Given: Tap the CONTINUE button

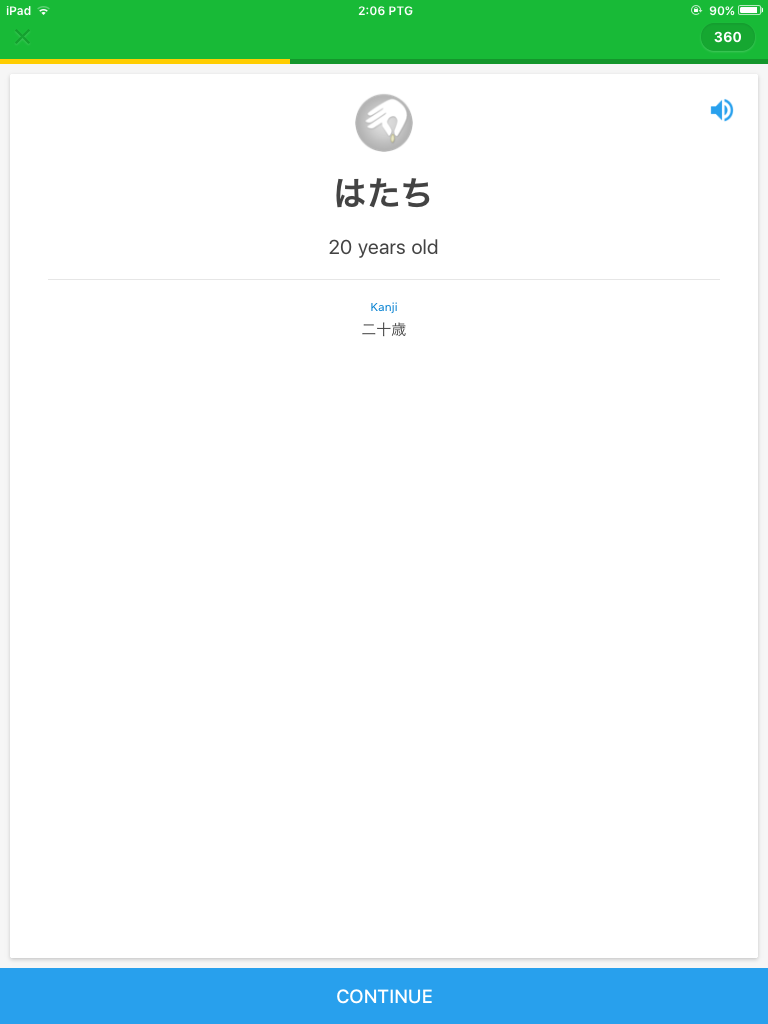Looking at the screenshot, I should tap(384, 996).
